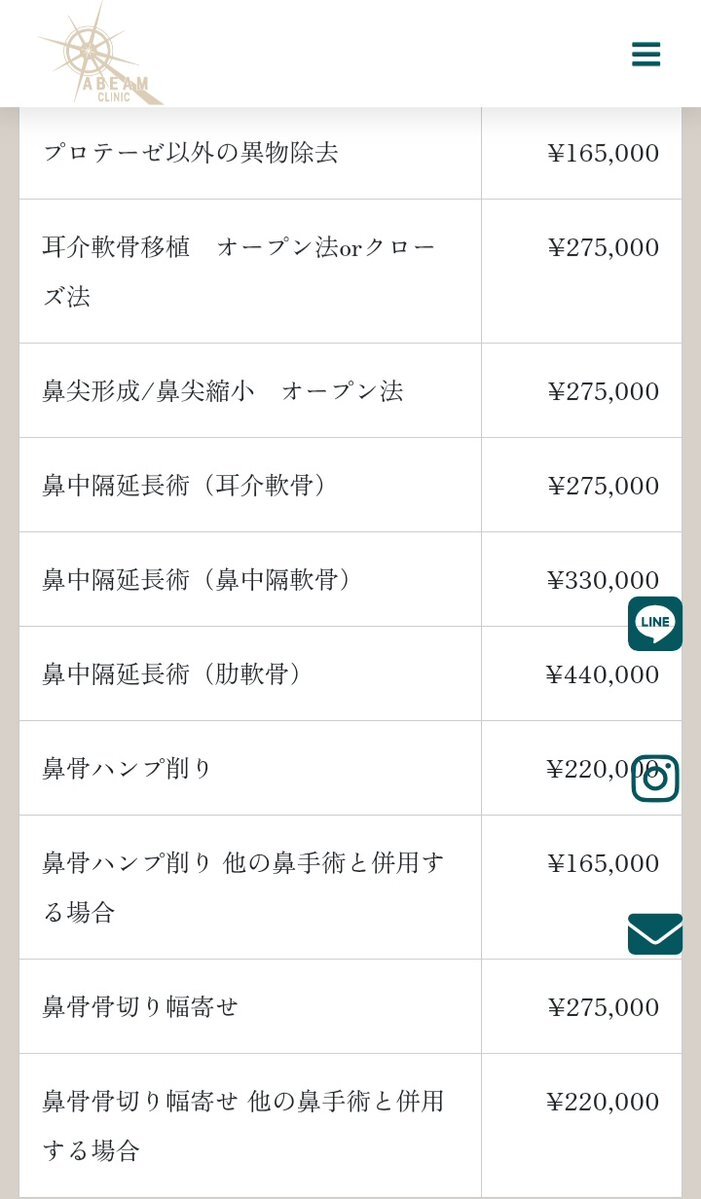Open the hamburger menu
The height and width of the screenshot is (1199, 701).
click(x=646, y=54)
